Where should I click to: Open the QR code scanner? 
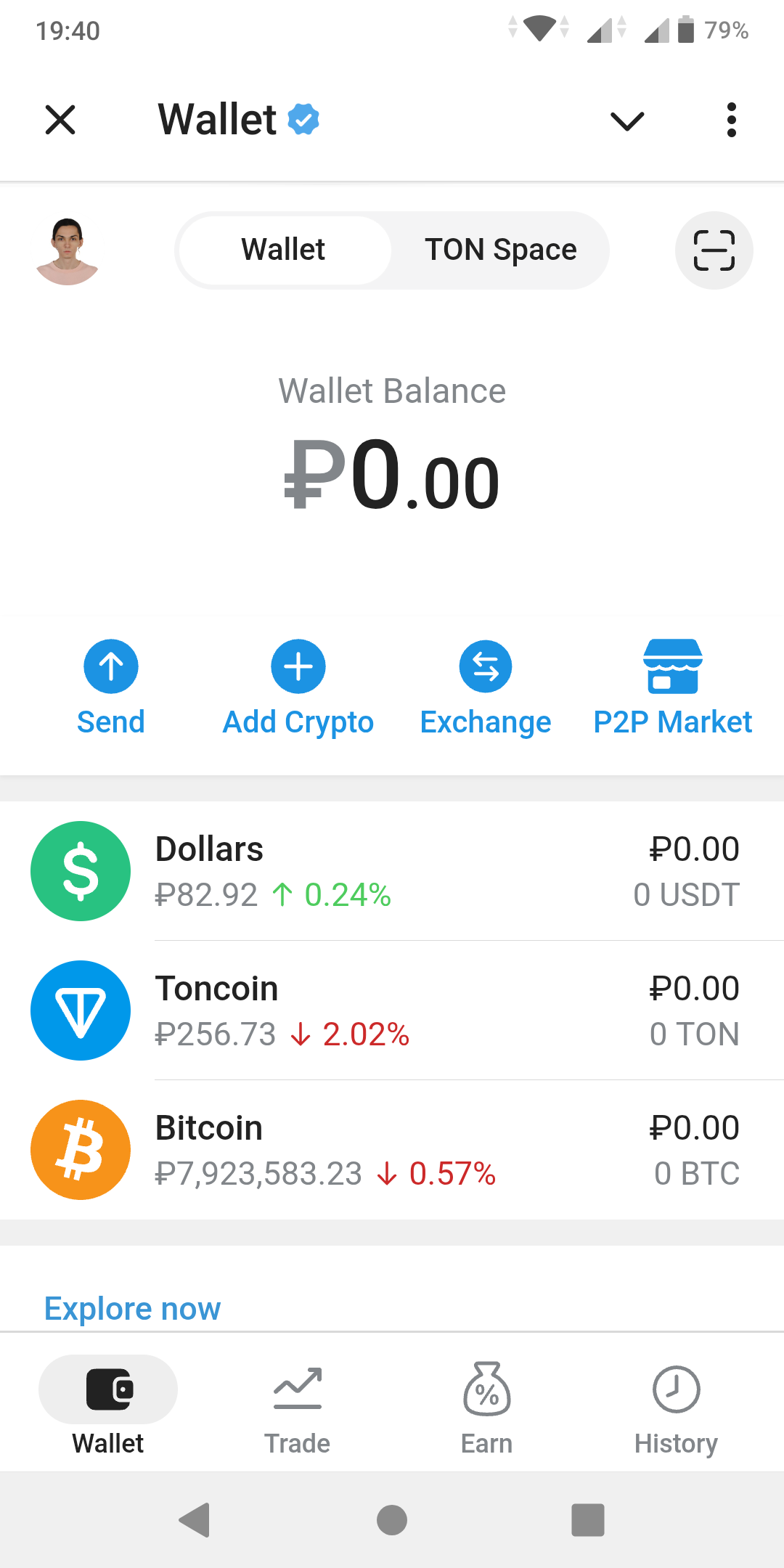(x=714, y=250)
